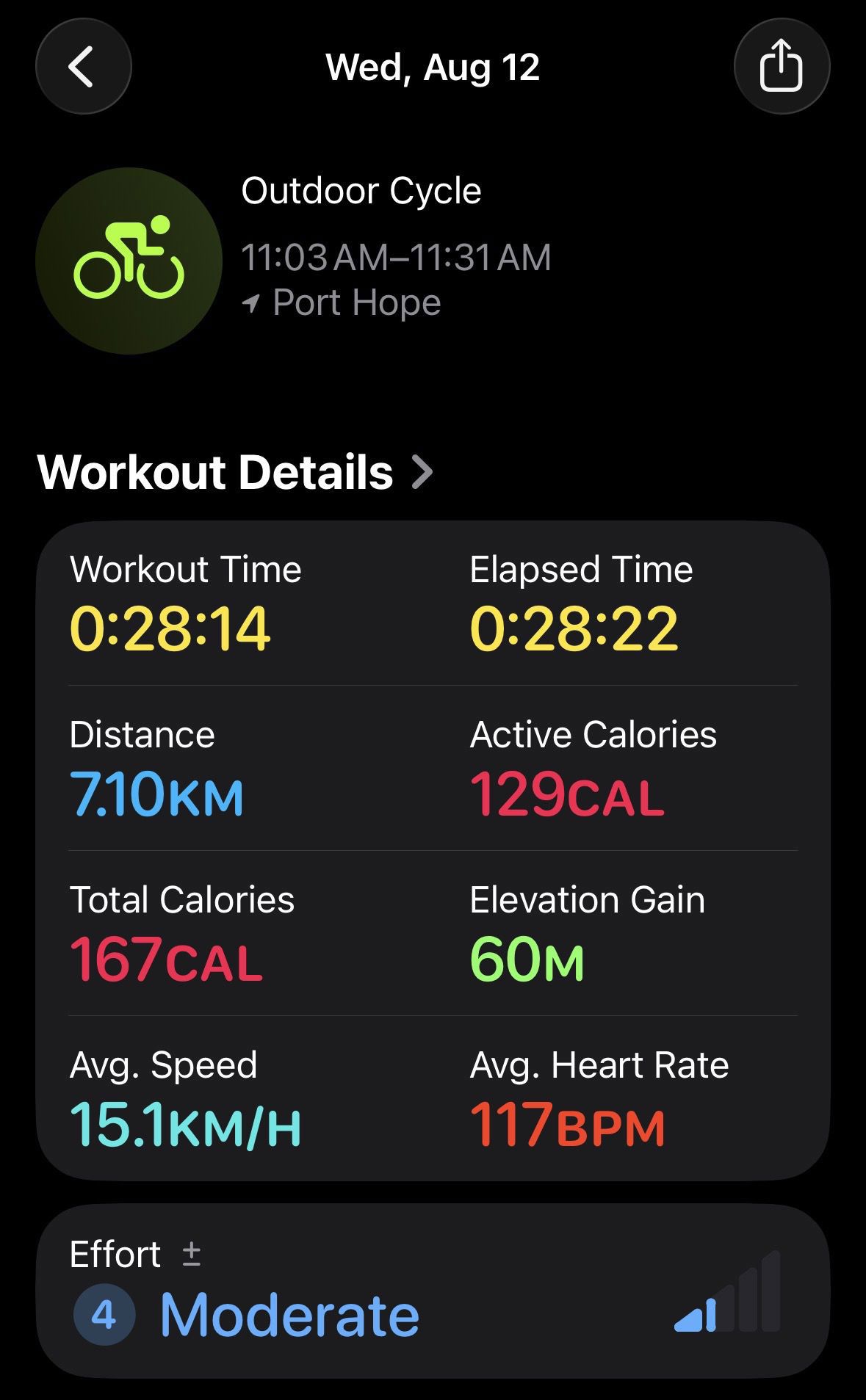Go back using the back arrow
Viewport: 866px width, 1400px height.
[84, 67]
